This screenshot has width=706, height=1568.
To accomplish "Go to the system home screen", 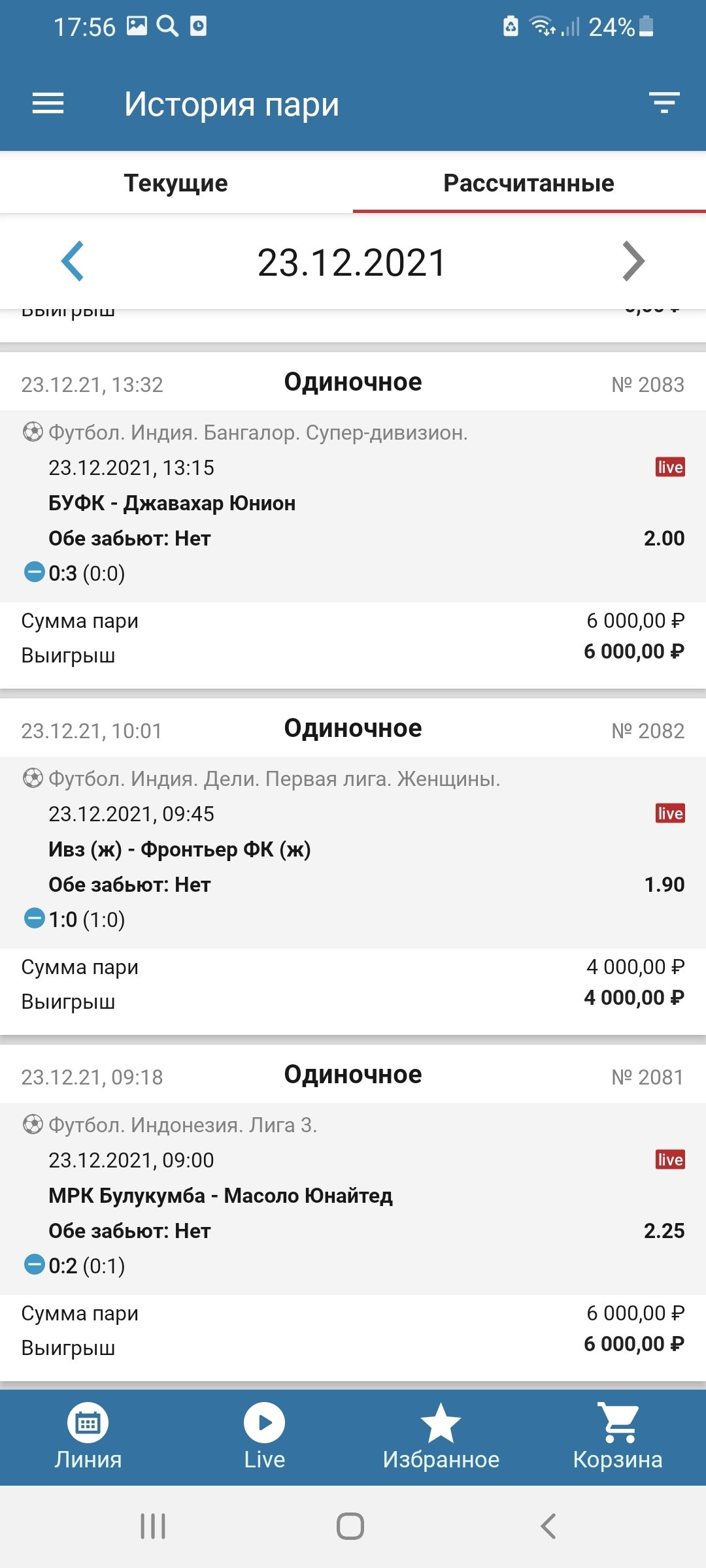I will [x=350, y=1526].
